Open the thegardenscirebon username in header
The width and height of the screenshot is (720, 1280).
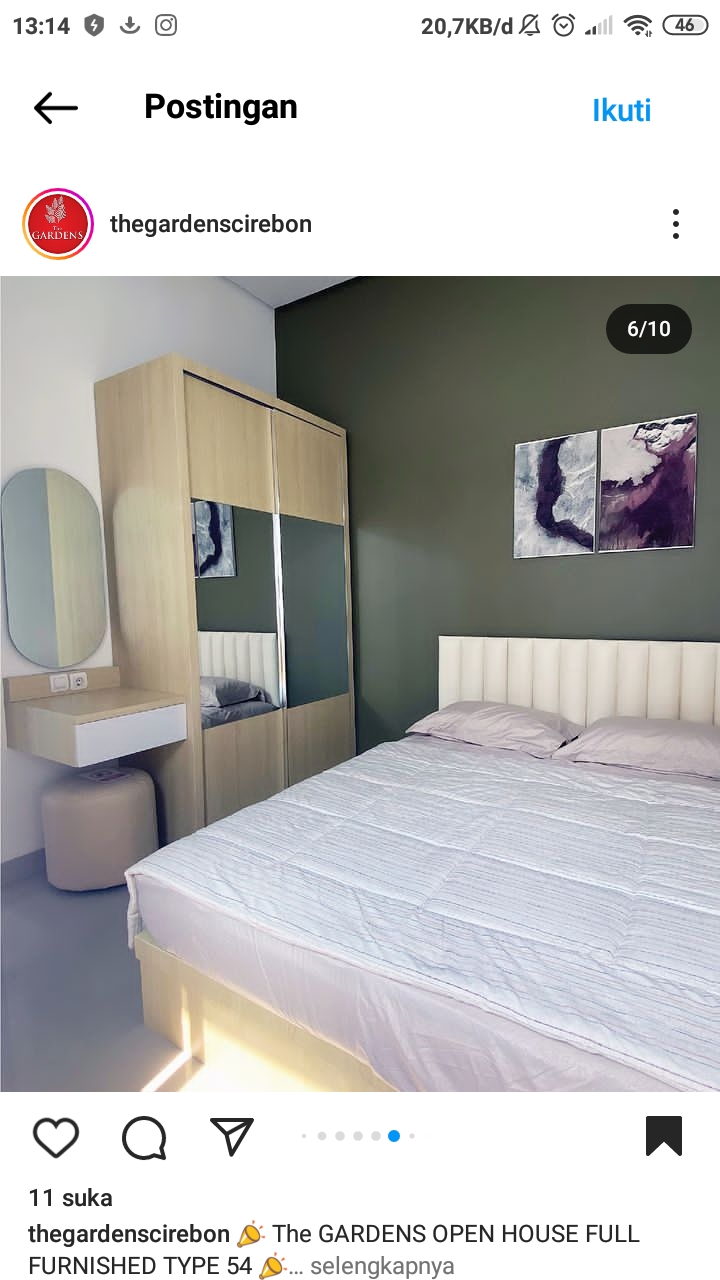[211, 224]
